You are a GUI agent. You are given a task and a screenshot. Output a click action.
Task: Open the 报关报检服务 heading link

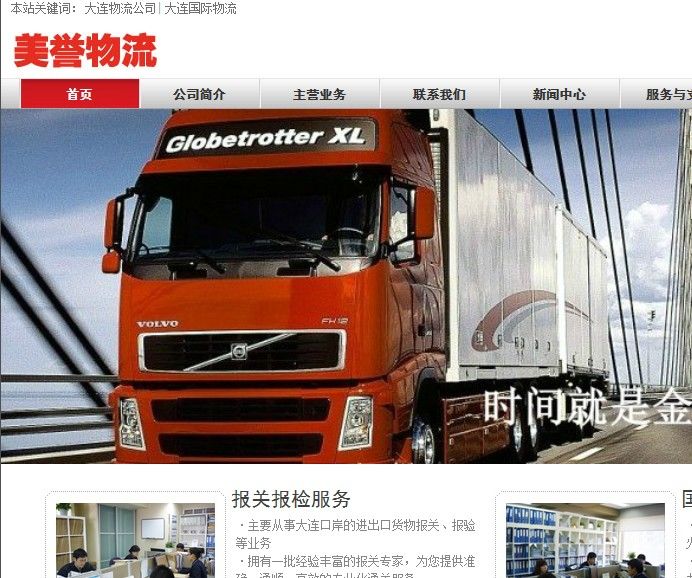coord(291,499)
